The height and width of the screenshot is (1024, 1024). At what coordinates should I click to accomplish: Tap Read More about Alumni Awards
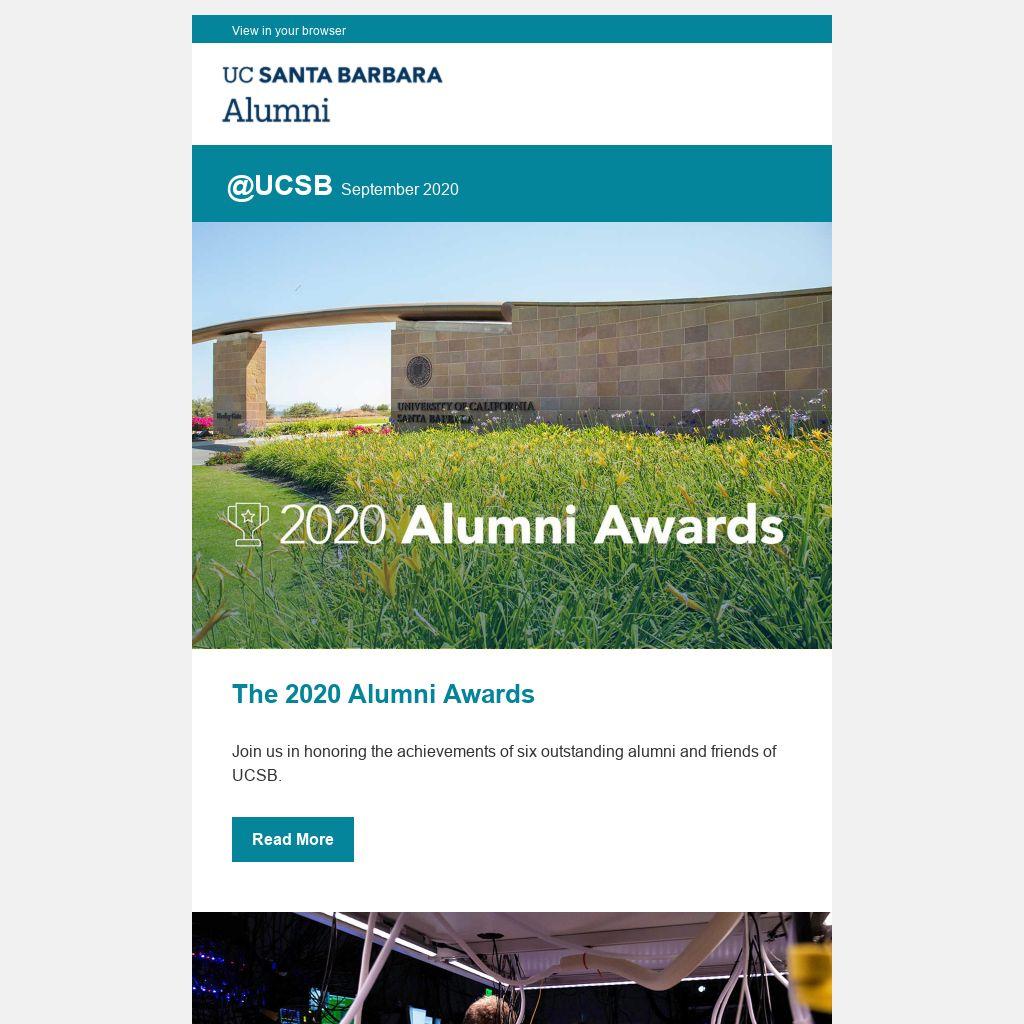292,839
